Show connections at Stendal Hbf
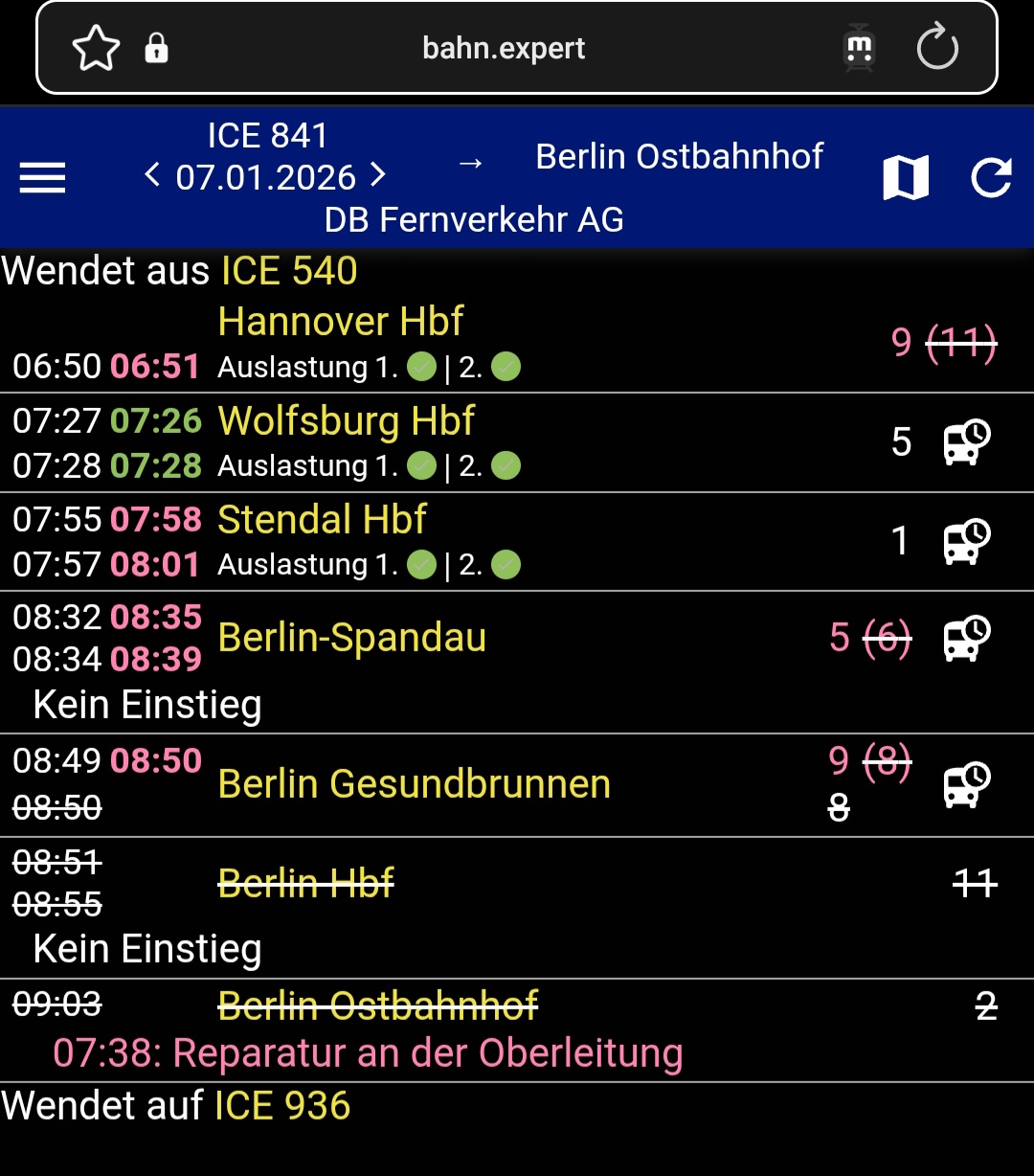Image resolution: width=1034 pixels, height=1176 pixels. 966,541
